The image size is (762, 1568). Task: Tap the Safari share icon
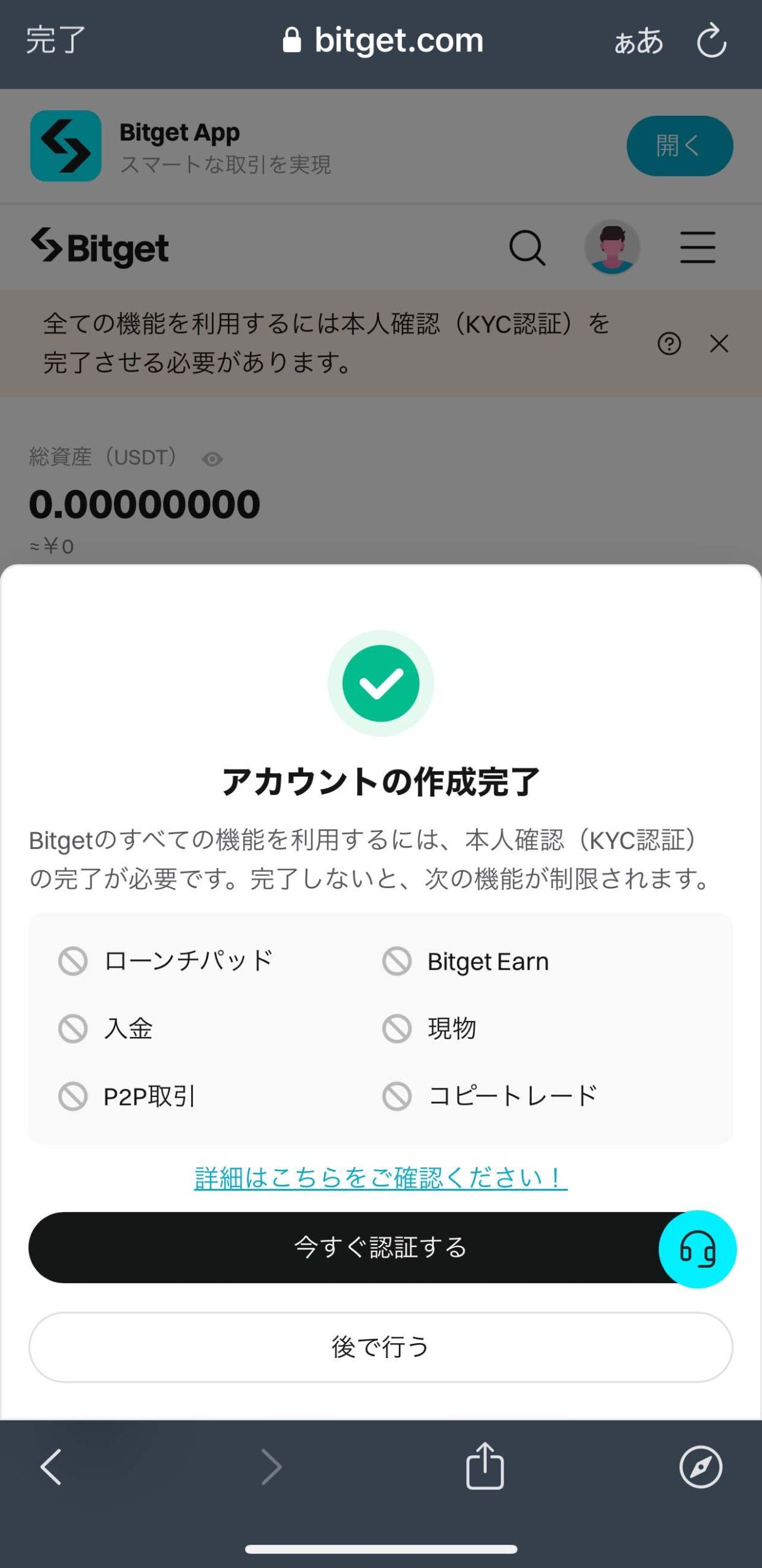point(484,1466)
